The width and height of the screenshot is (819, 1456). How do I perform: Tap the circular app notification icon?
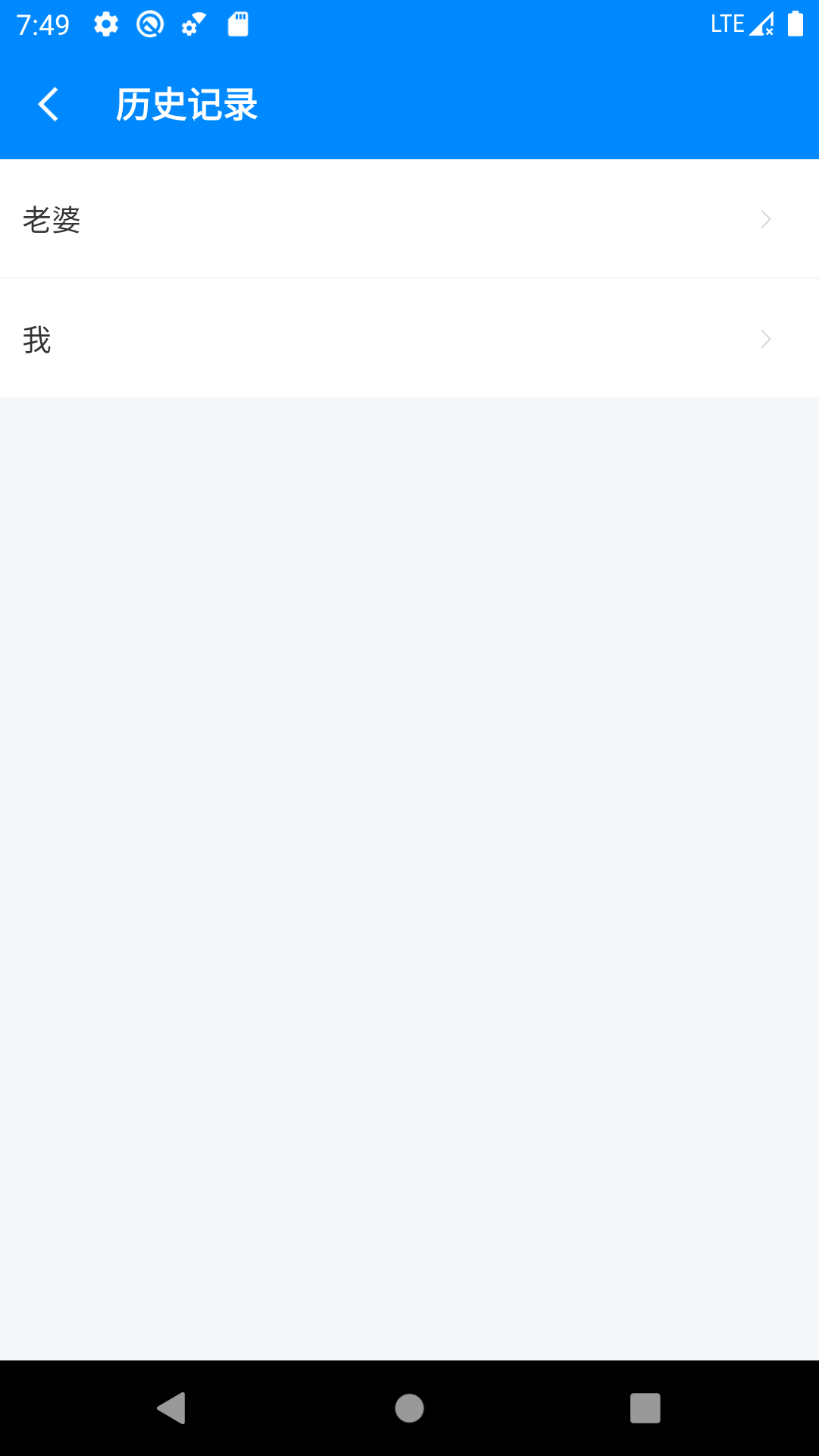pos(149,24)
